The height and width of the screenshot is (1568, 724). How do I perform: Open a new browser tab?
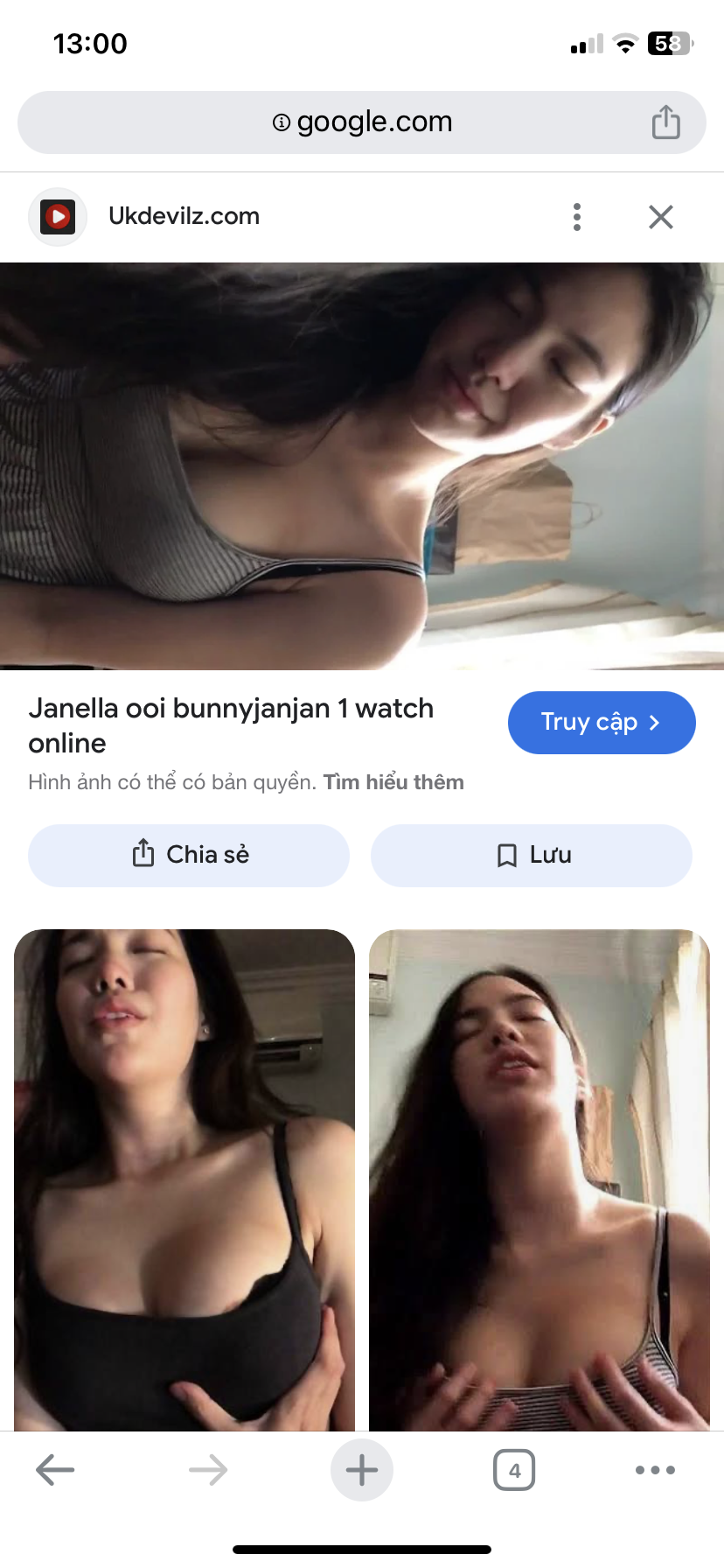[362, 1470]
